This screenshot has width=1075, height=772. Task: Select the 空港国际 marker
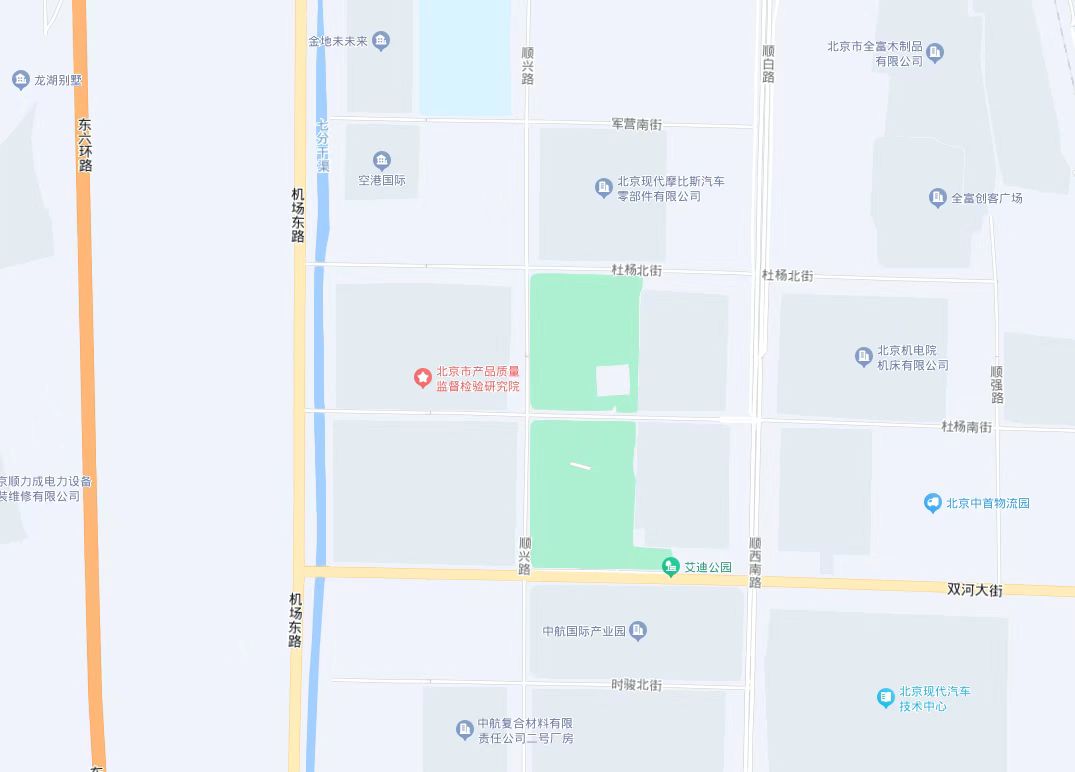(381, 160)
